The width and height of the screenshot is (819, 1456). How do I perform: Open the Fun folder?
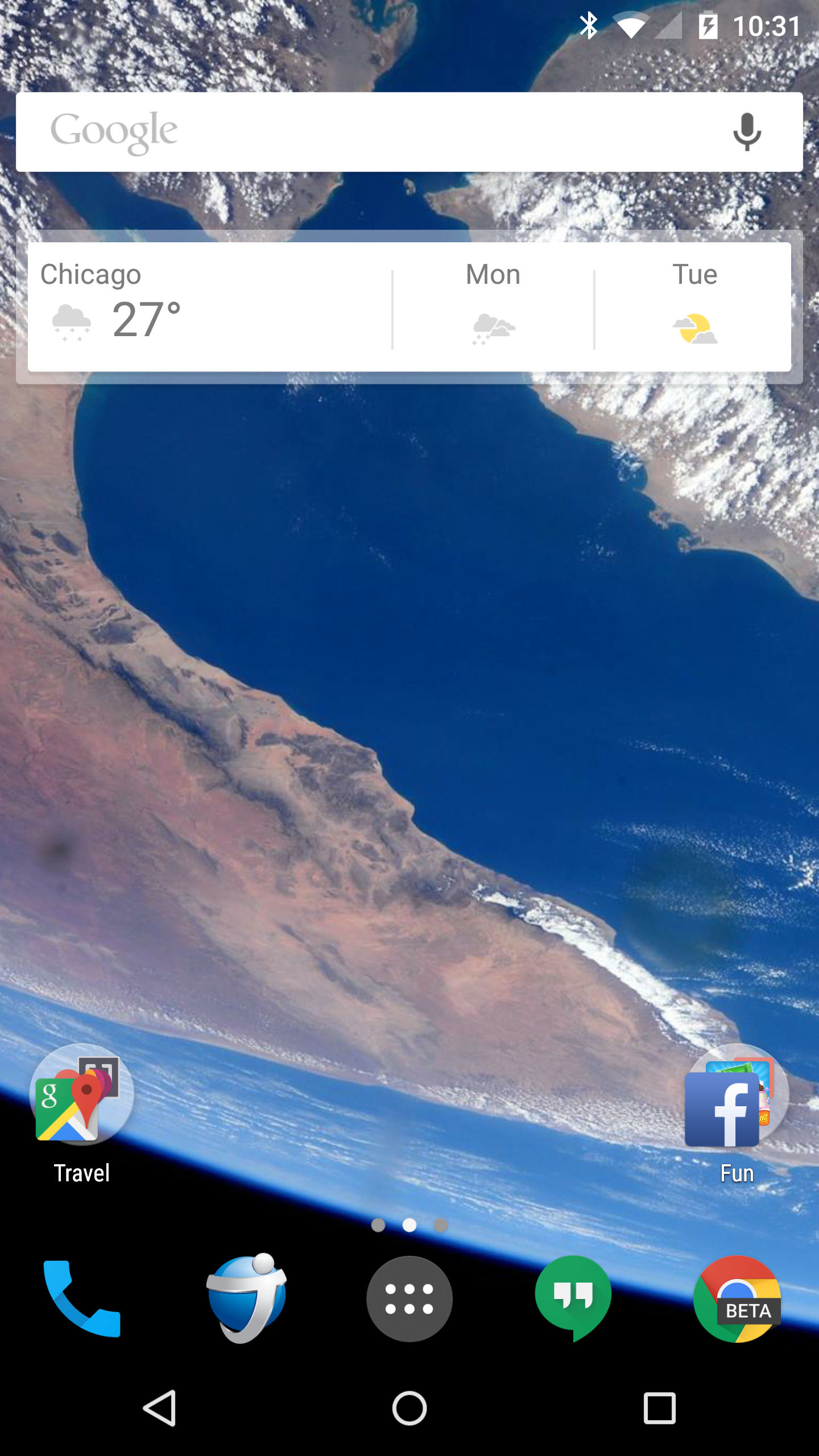pyautogui.click(x=737, y=1115)
